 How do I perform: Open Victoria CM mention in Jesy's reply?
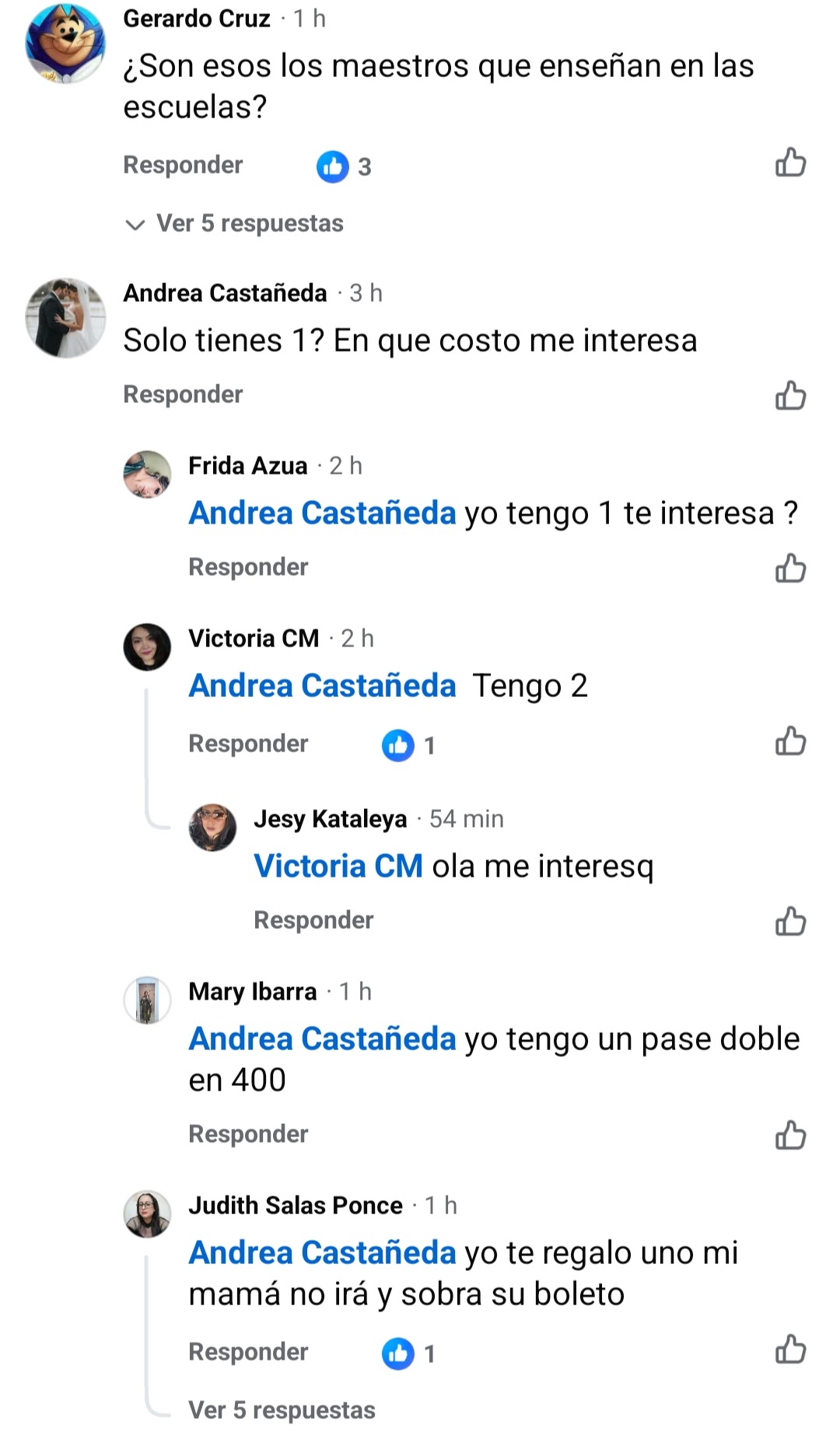[338, 866]
